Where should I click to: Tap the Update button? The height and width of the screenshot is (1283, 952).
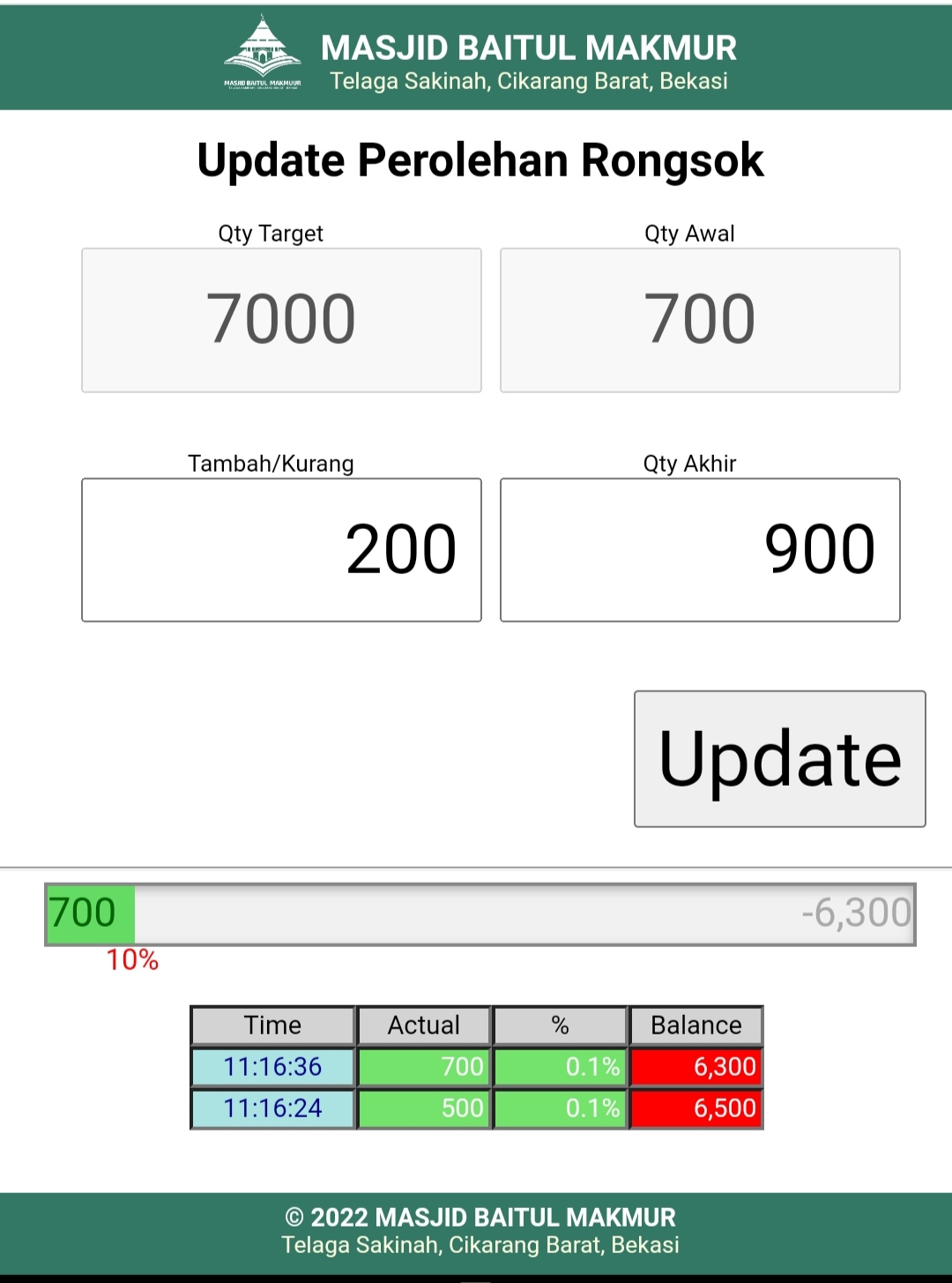click(780, 758)
